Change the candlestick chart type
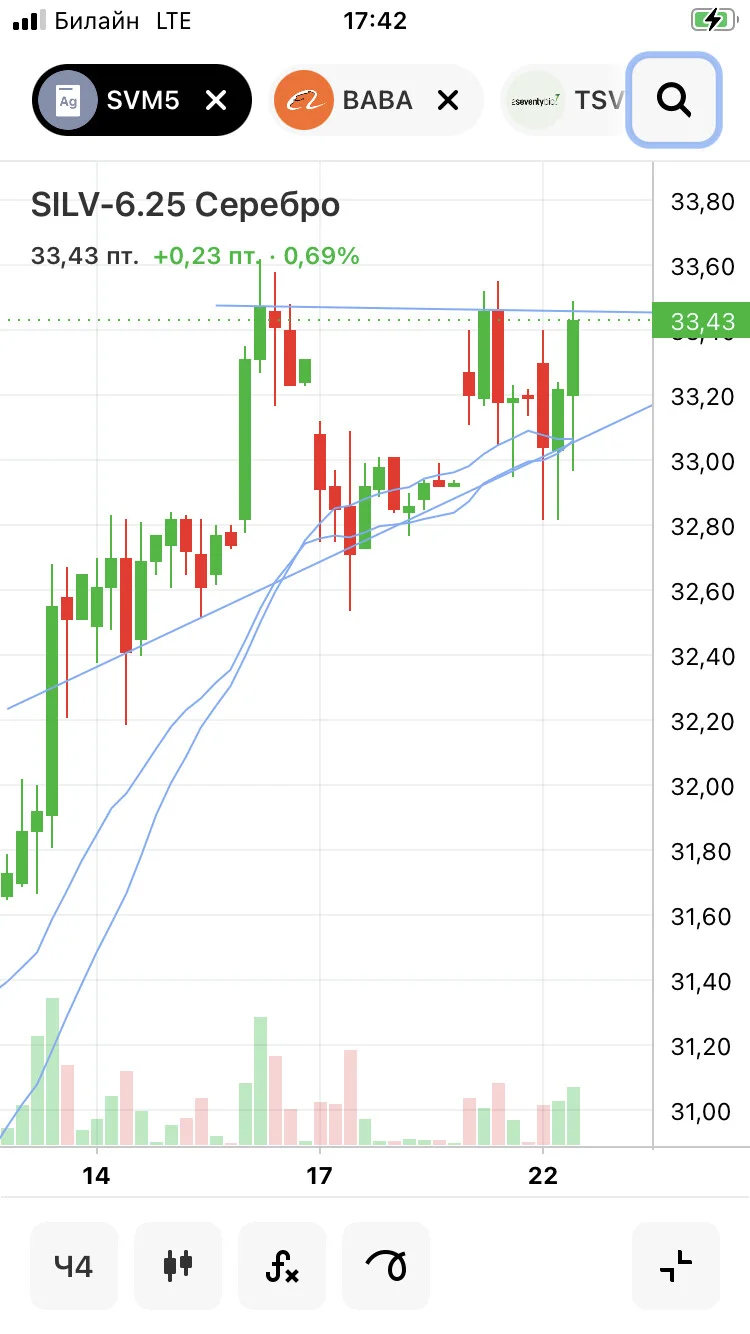 pos(178,1266)
